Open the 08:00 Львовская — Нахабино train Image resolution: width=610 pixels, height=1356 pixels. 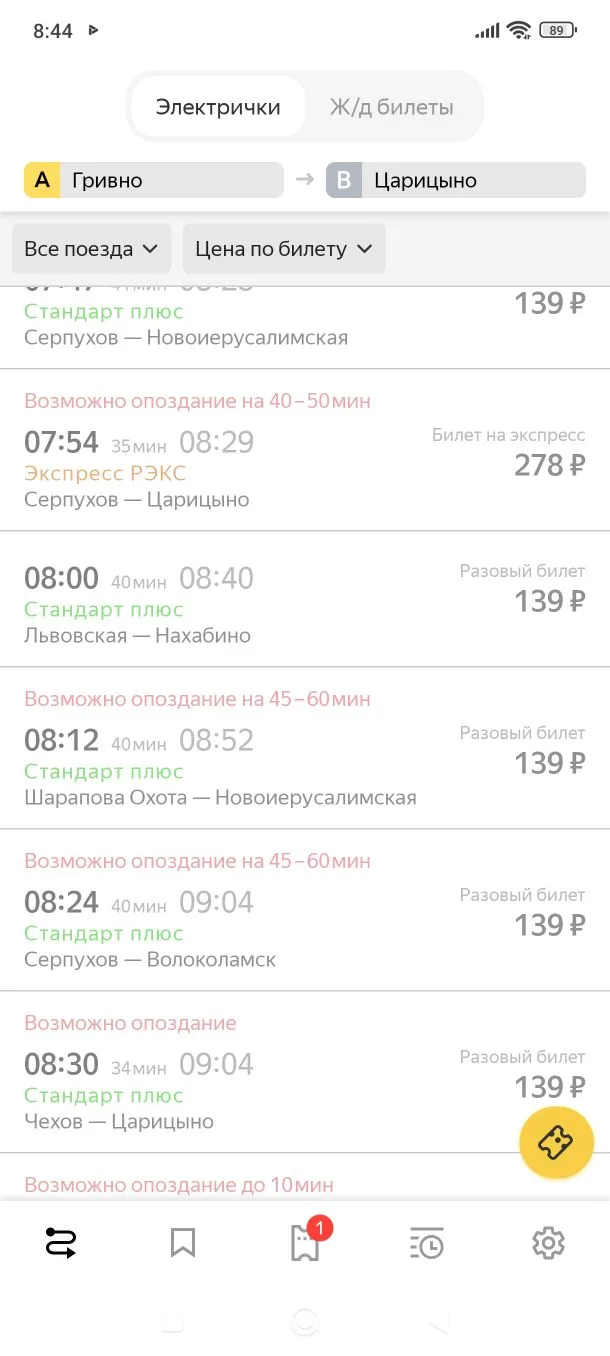[304, 600]
